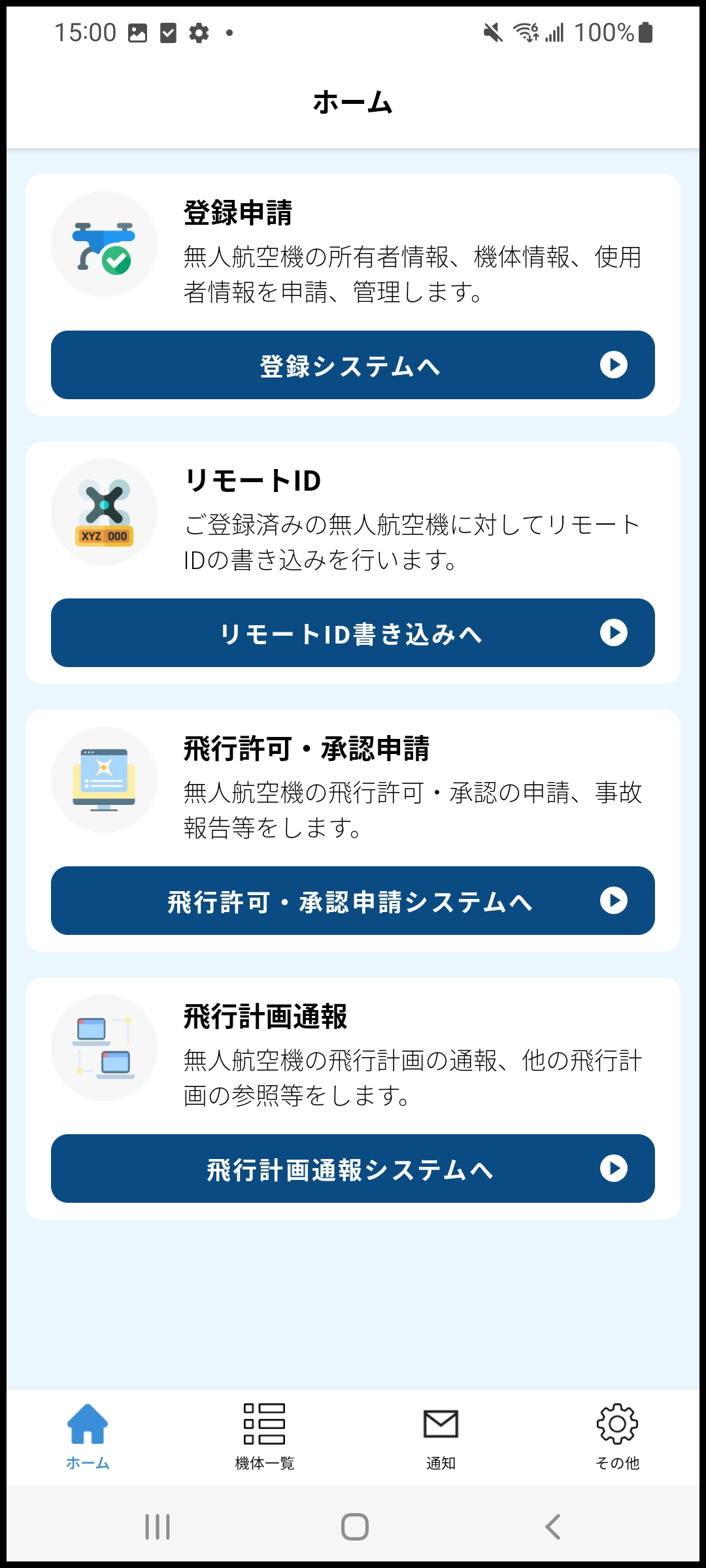
Task: Tap the リモートID書き込みへ button
Action: coord(353,633)
